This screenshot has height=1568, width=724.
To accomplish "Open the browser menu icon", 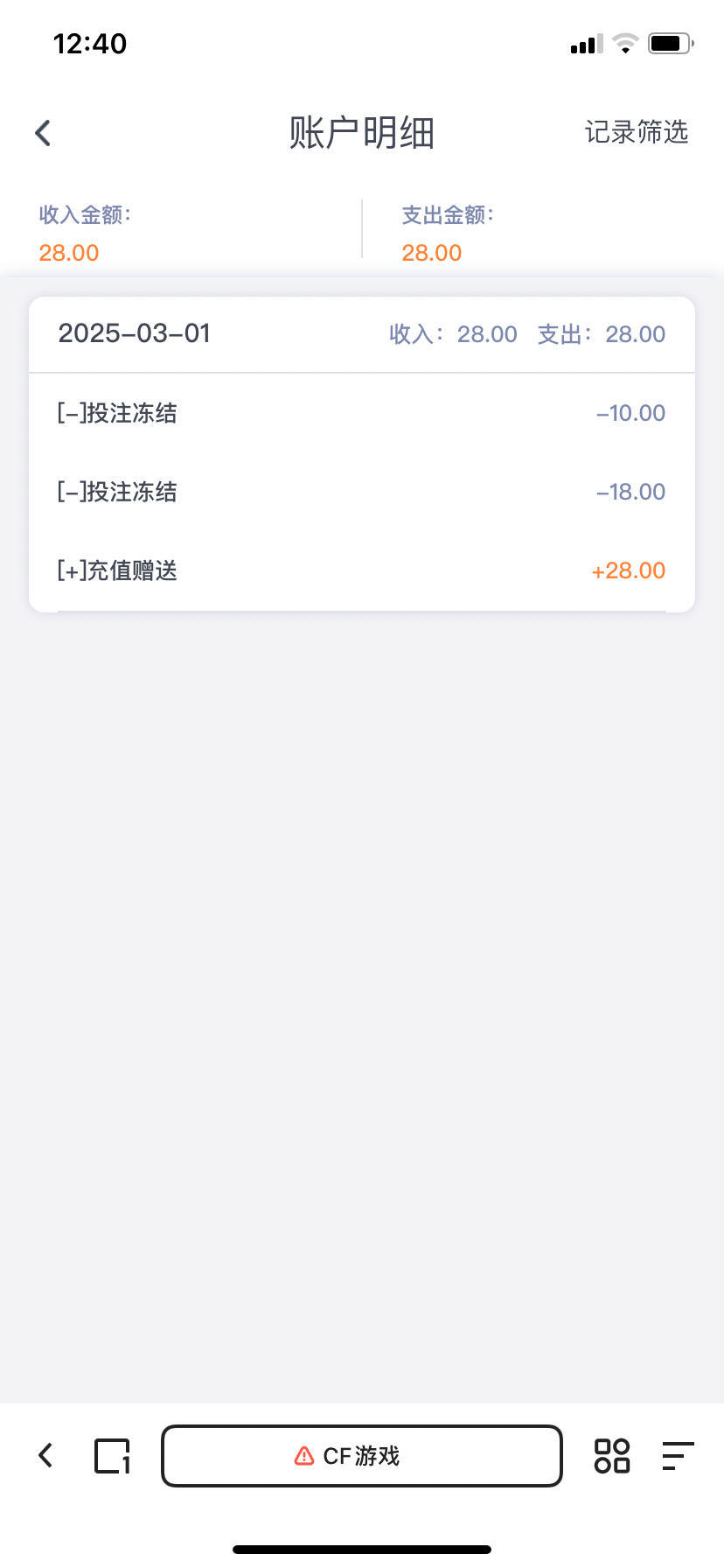I will [x=678, y=1456].
